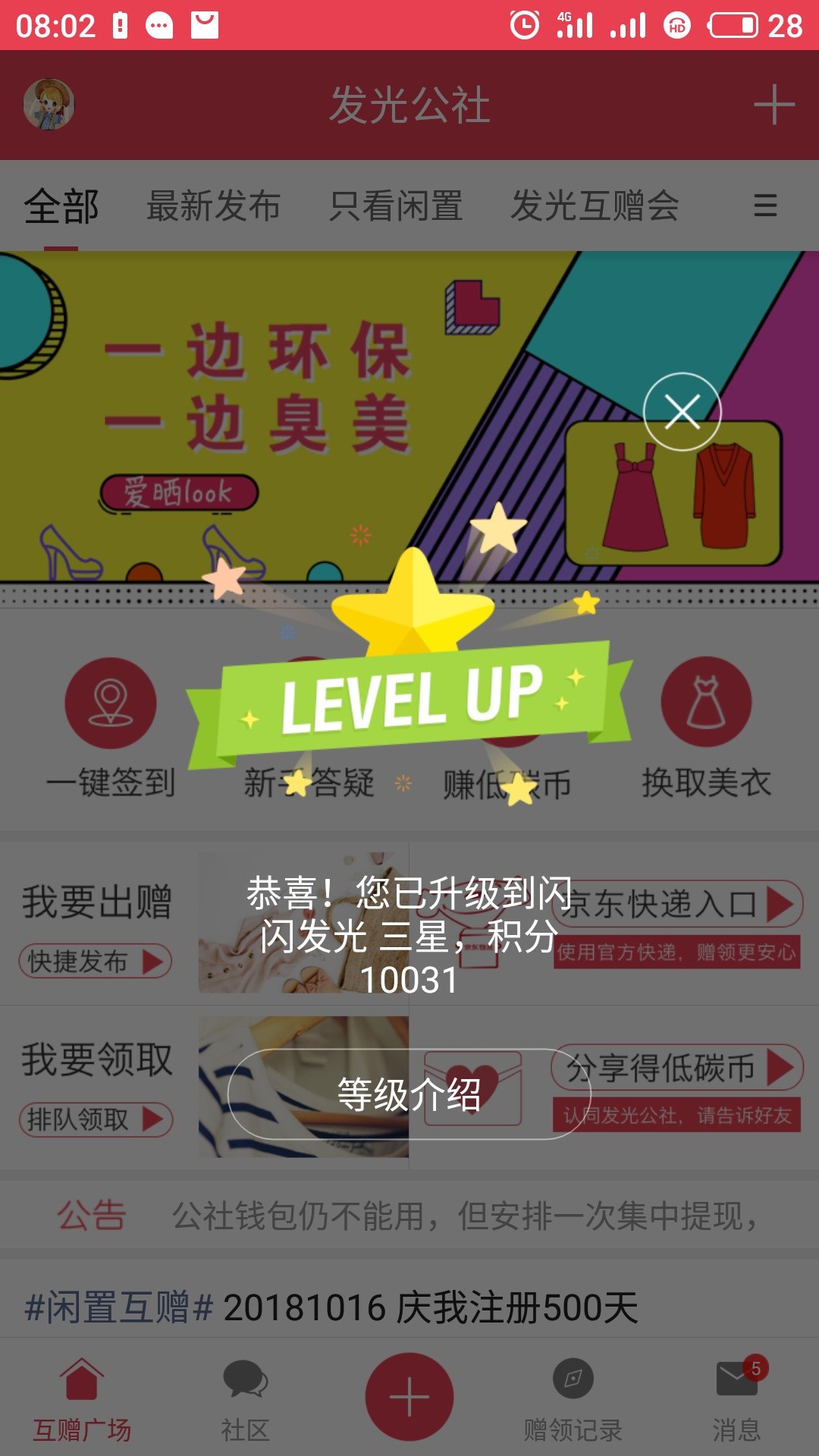Switch to the 最新发布 tab
819x1456 pixels.
[x=214, y=206]
